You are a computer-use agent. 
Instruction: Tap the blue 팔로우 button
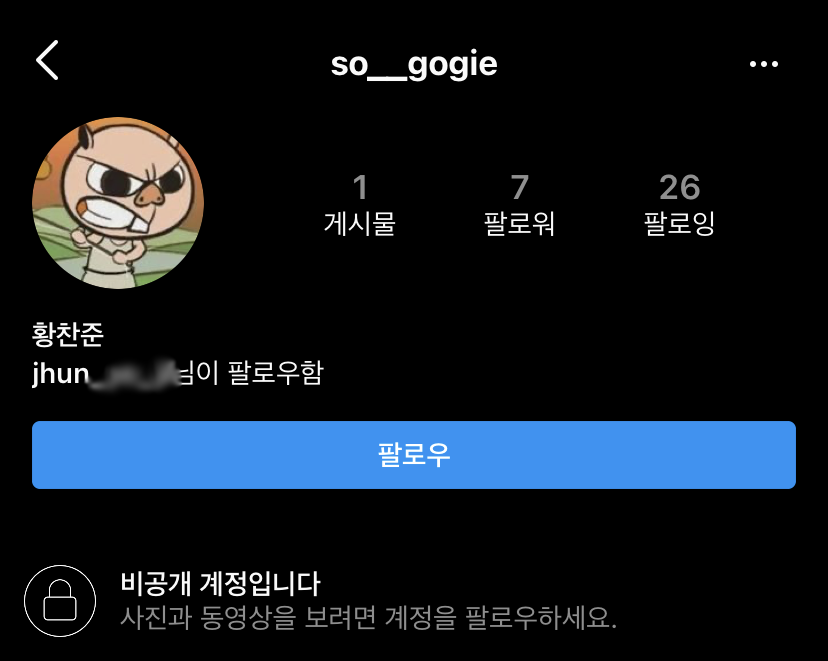pos(413,455)
